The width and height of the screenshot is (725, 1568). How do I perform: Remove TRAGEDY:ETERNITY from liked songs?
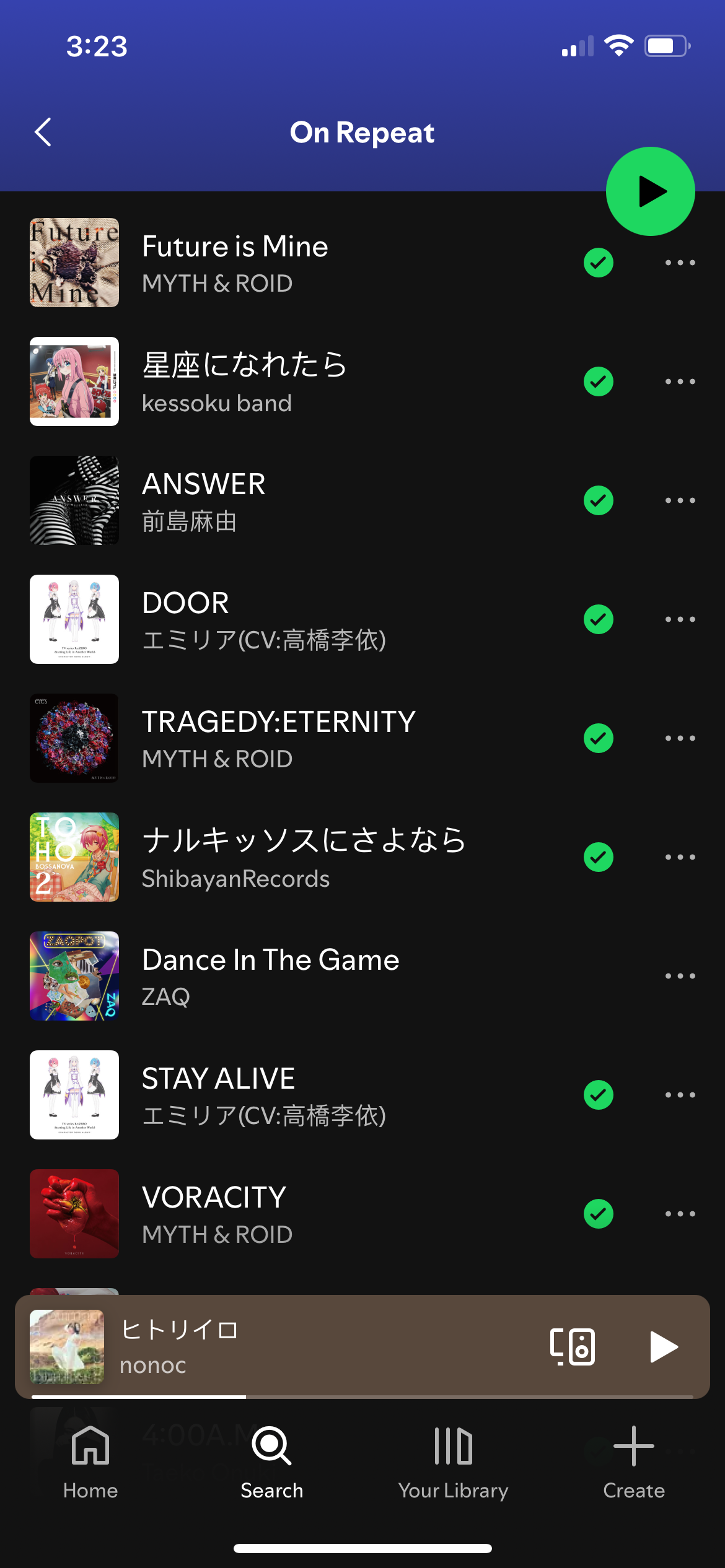(598, 738)
